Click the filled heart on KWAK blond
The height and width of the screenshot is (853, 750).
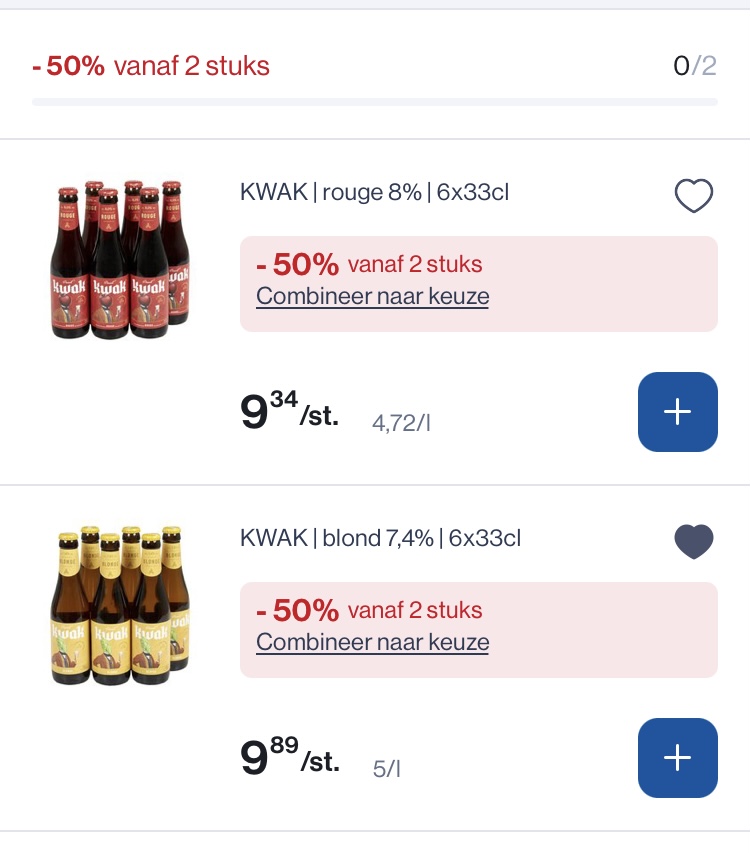694,541
